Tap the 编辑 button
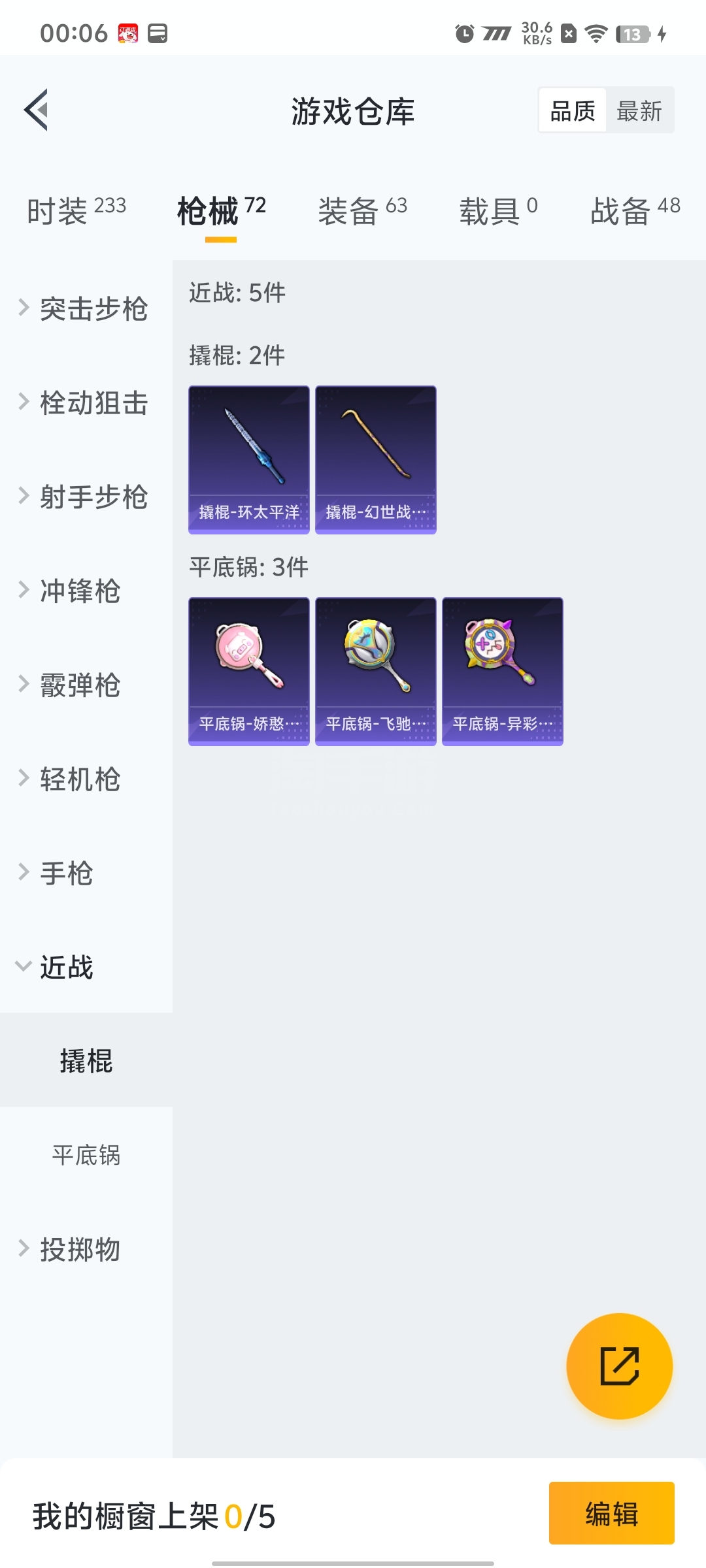This screenshot has width=706, height=1568. [x=611, y=1513]
